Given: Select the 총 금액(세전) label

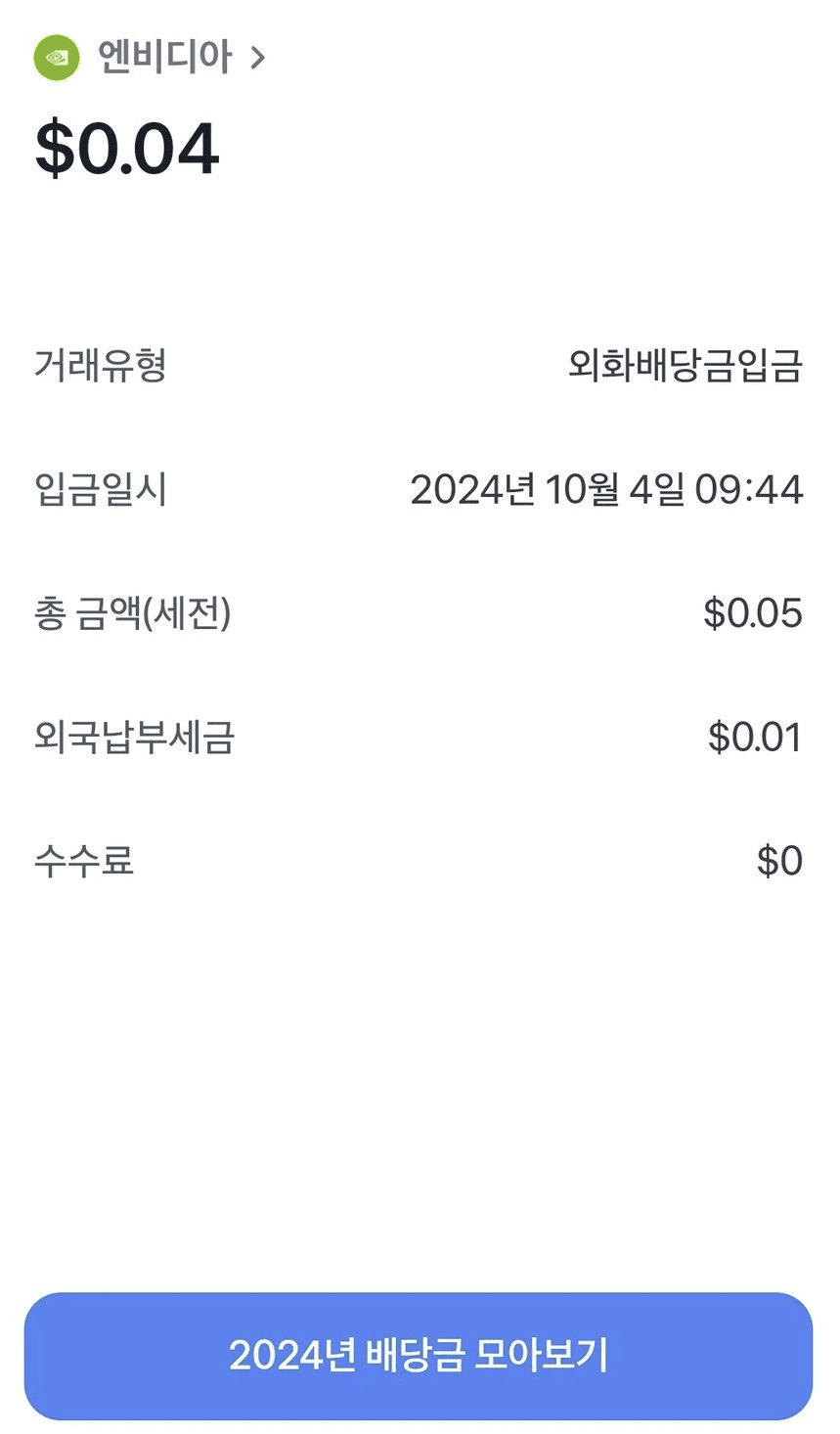Looking at the screenshot, I should pyautogui.click(x=134, y=614).
